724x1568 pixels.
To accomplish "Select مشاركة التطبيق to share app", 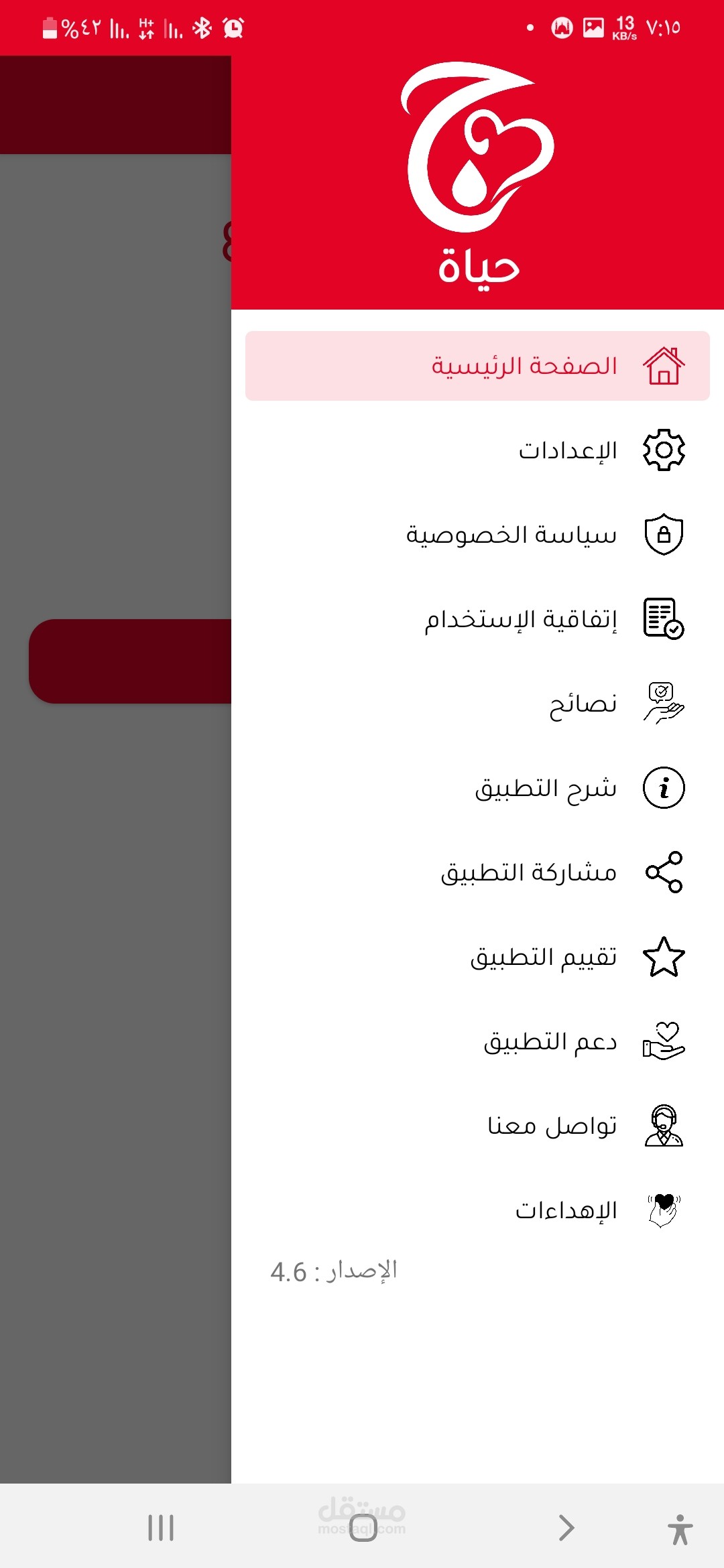I will pyautogui.click(x=477, y=872).
